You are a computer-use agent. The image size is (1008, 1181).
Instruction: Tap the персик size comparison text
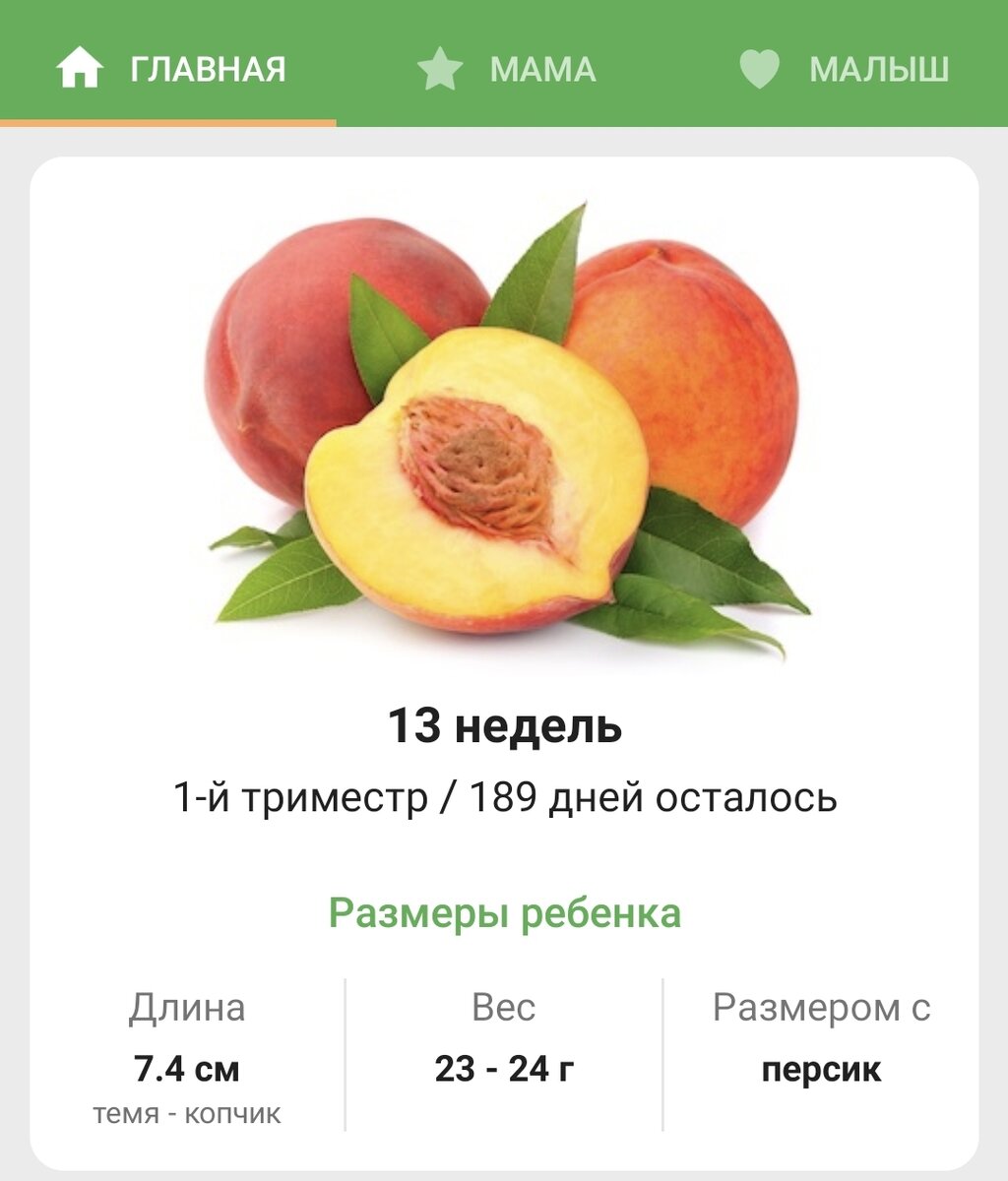pyautogui.click(x=820, y=1070)
